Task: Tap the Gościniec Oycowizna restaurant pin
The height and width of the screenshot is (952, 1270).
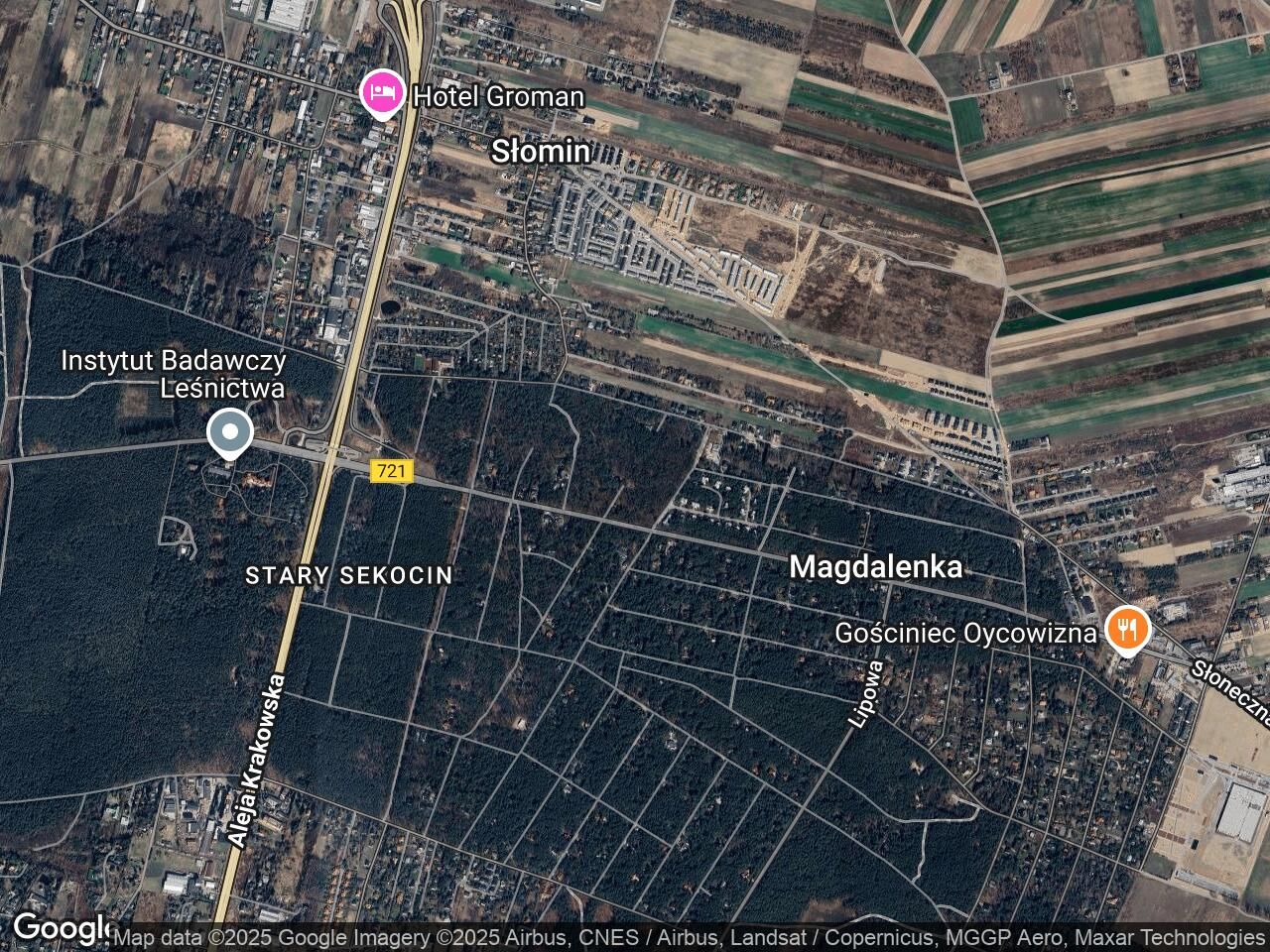Action: [1125, 629]
